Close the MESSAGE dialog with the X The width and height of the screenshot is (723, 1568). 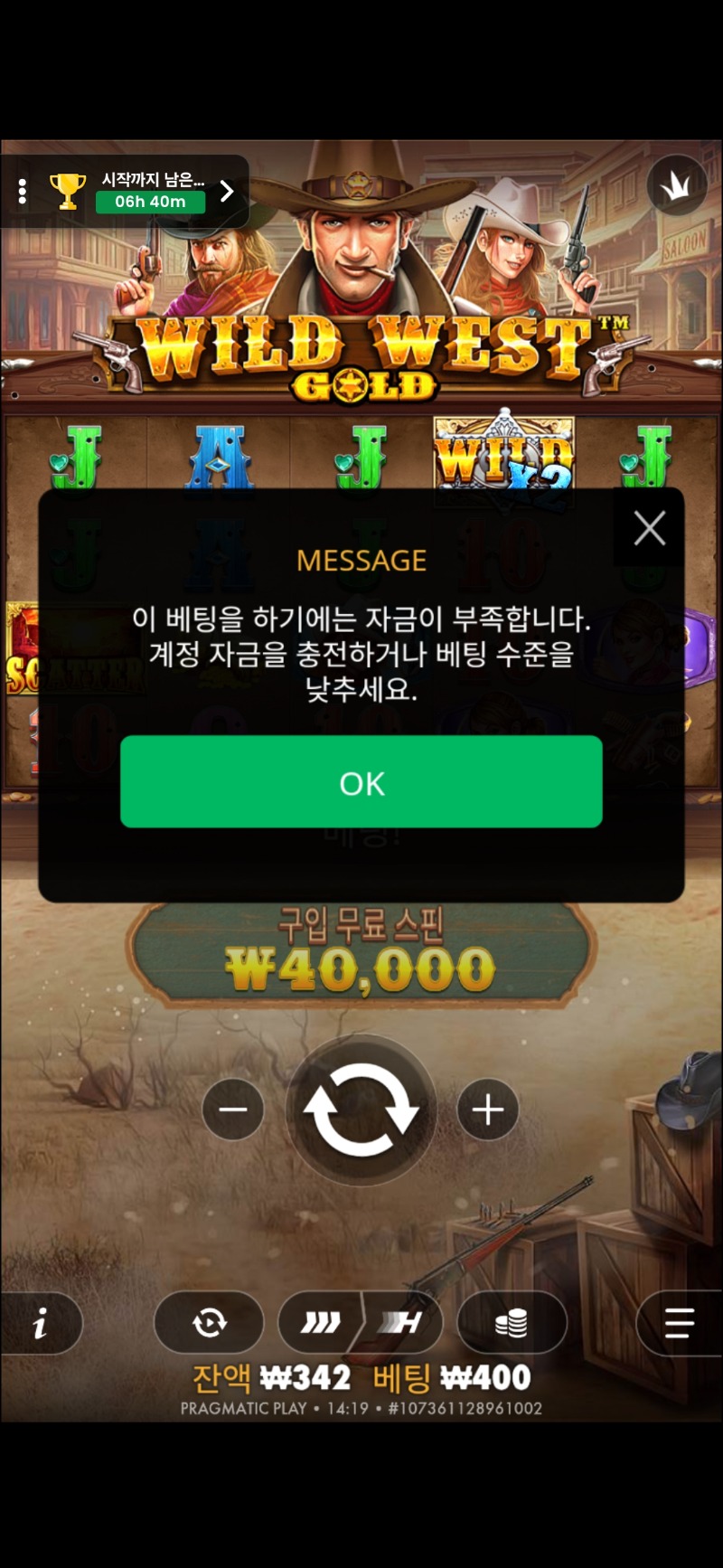(649, 528)
